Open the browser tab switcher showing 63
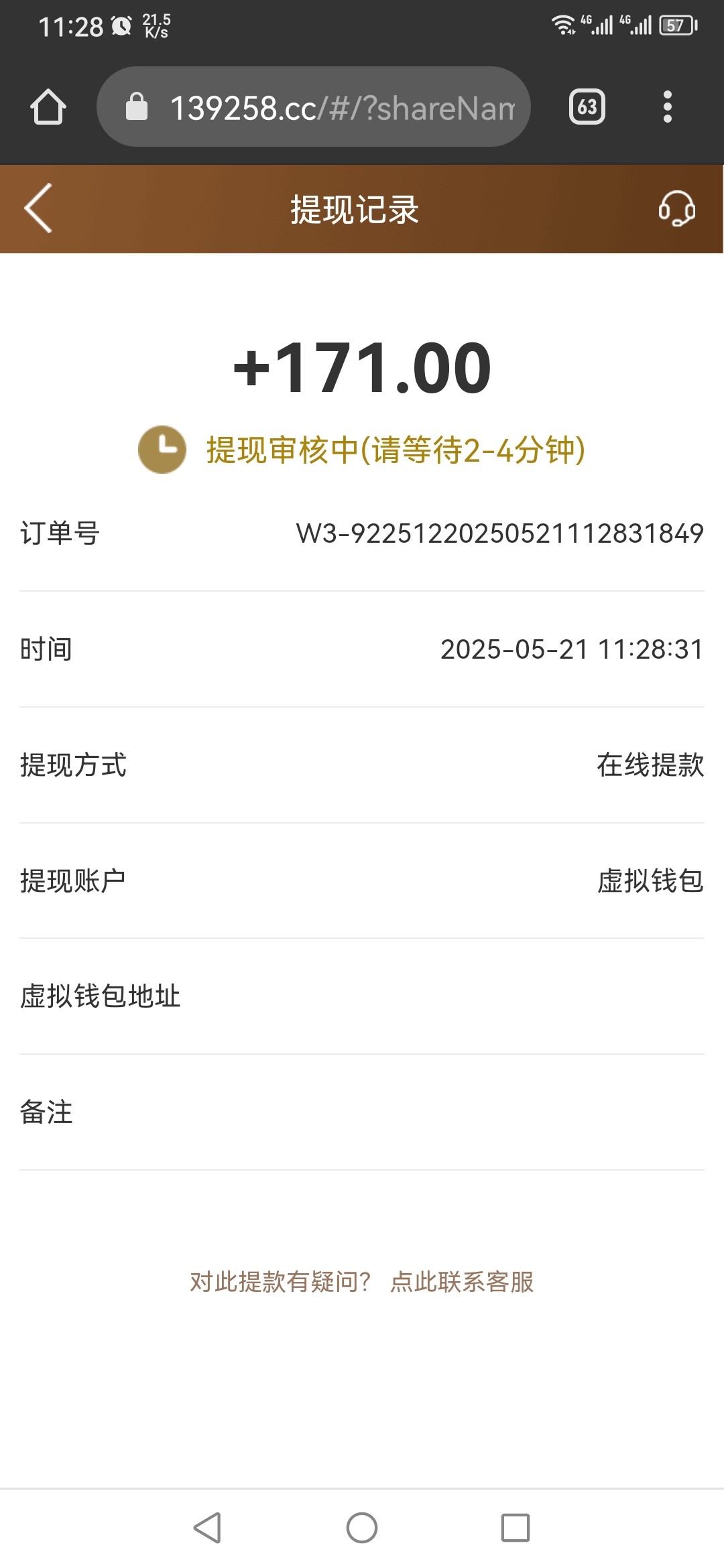This screenshot has width=724, height=1568. tap(587, 107)
